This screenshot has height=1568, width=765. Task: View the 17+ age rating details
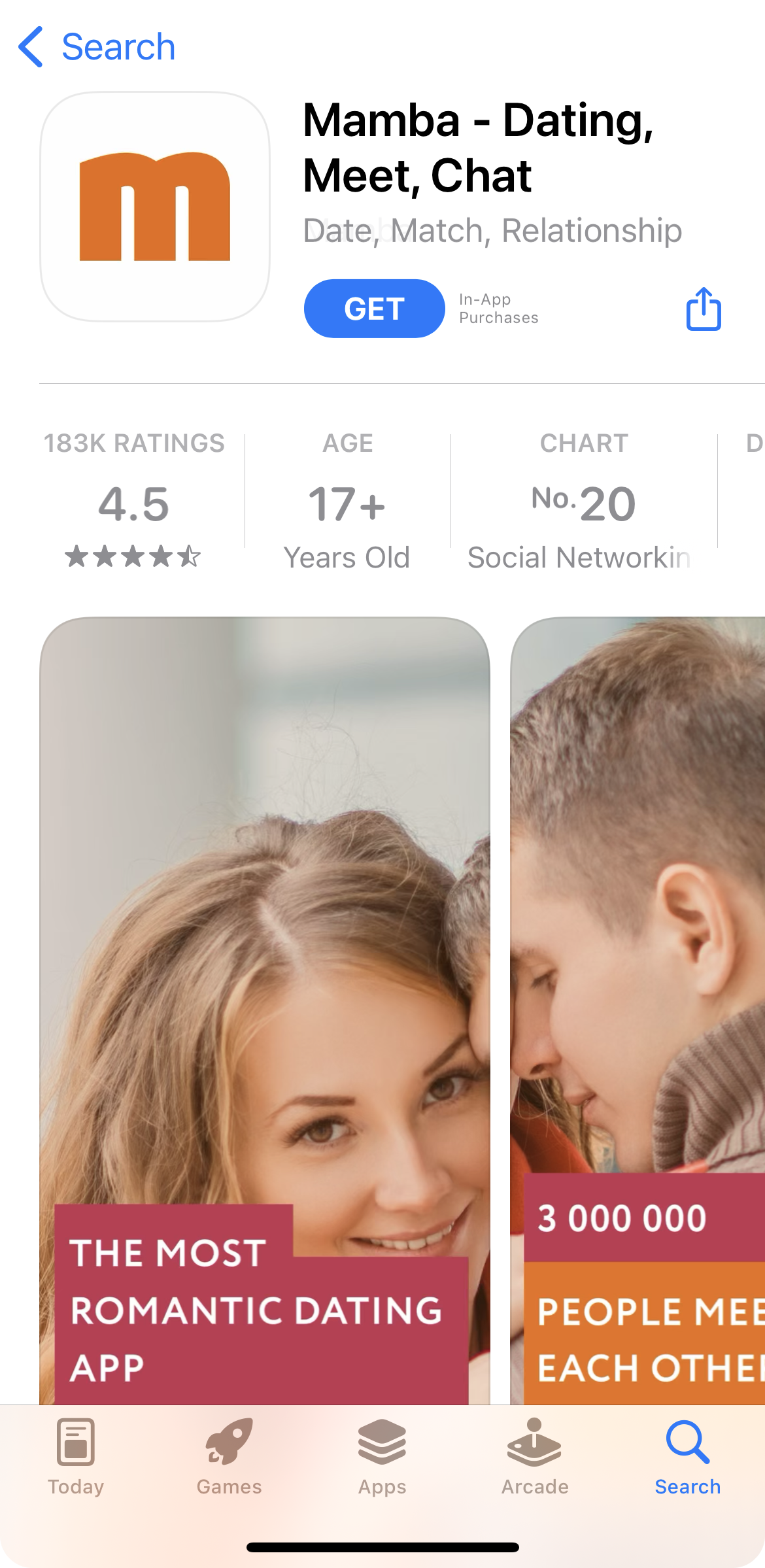(347, 500)
